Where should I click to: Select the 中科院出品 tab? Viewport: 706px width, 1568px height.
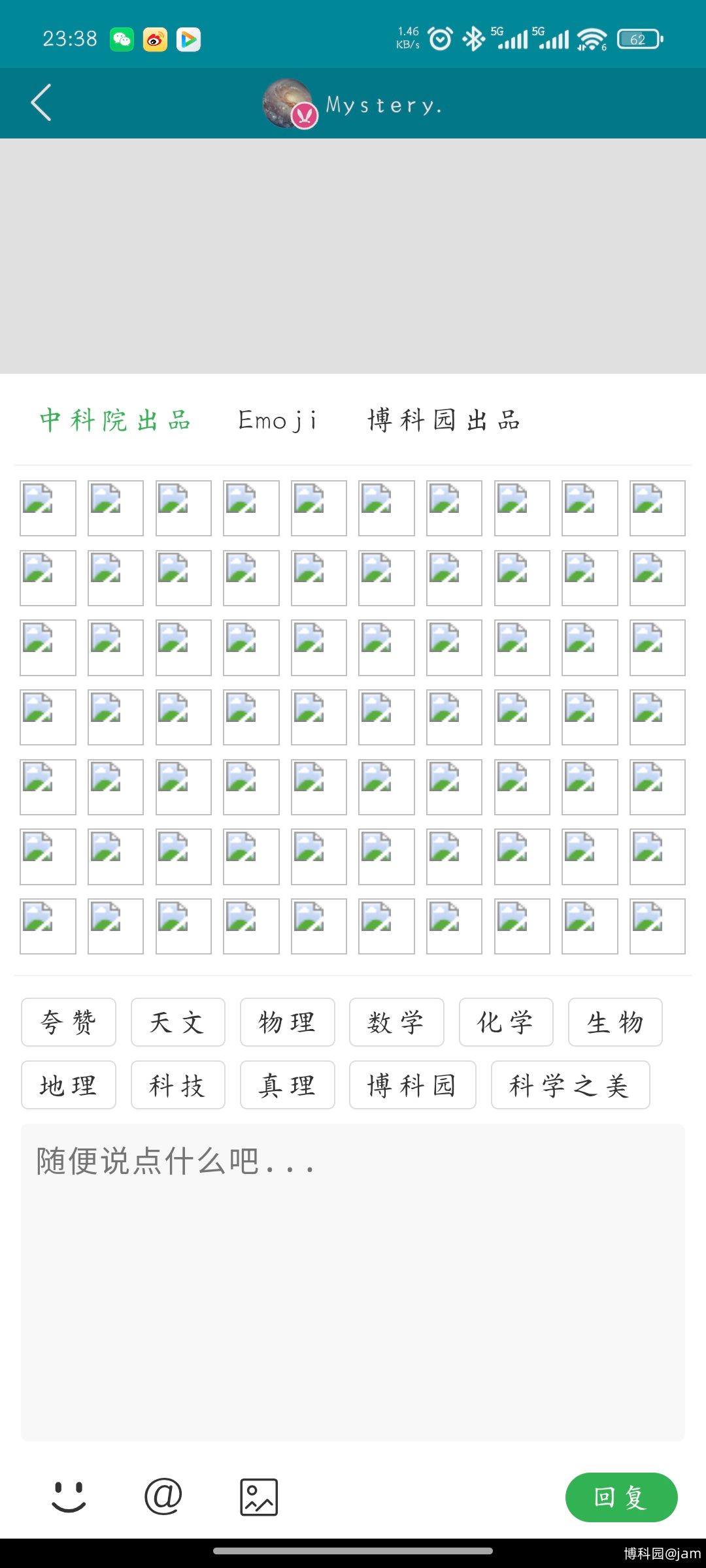click(x=115, y=420)
